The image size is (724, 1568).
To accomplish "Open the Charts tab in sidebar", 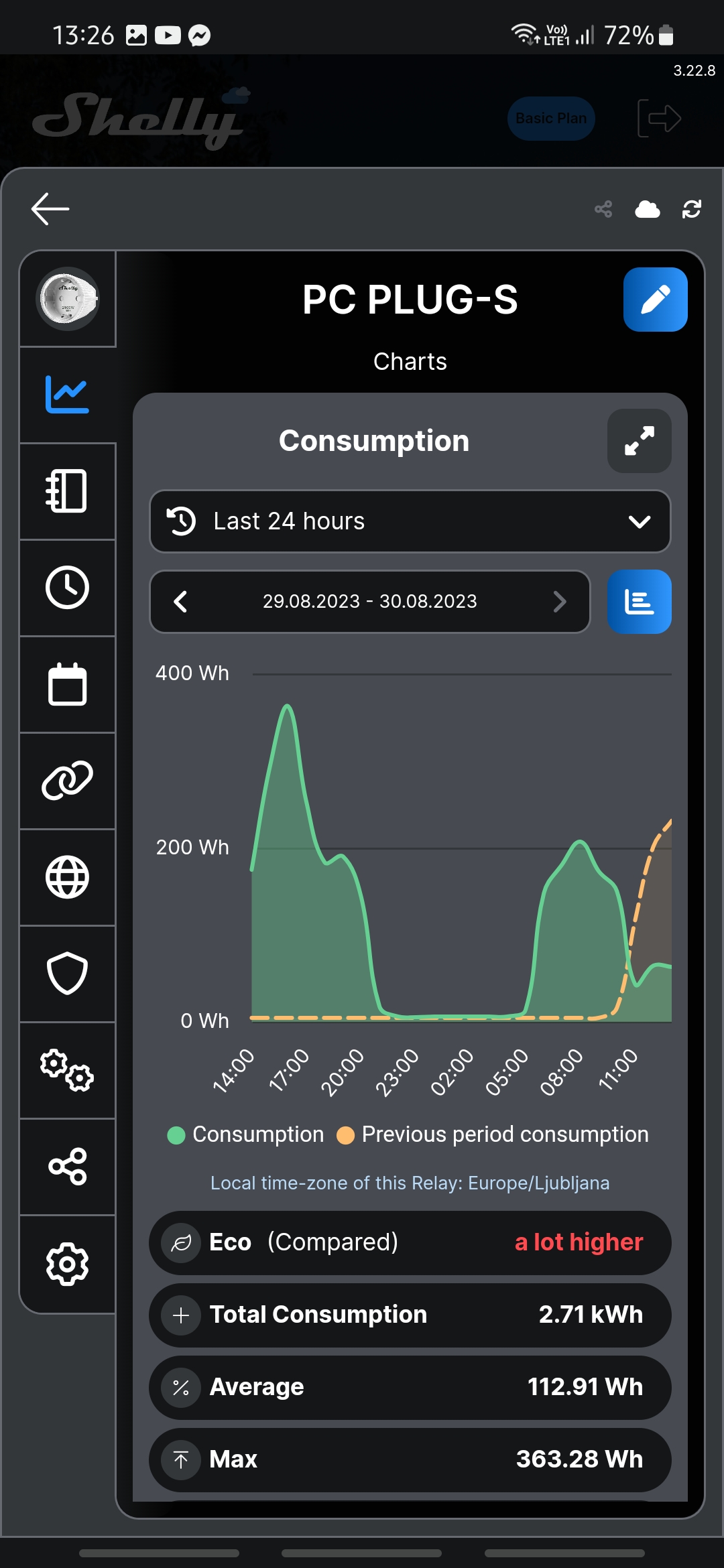I will click(x=67, y=395).
